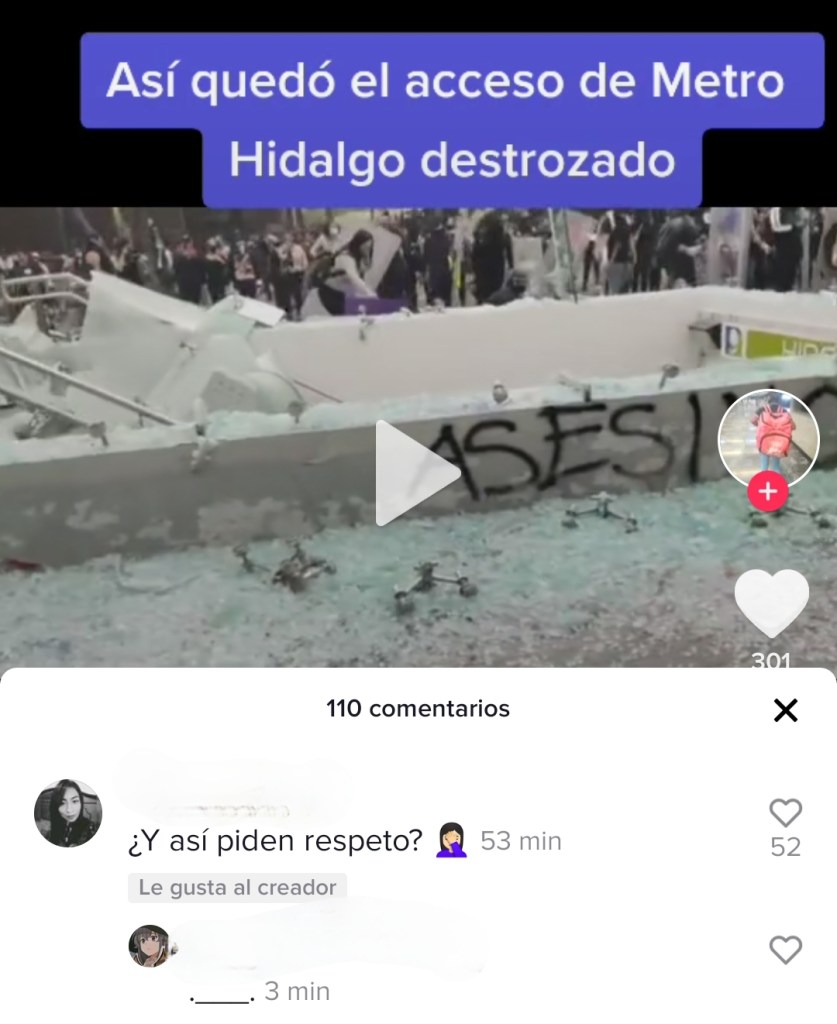Open the video creator's profile picture
This screenshot has width=837, height=1024.
(768, 437)
